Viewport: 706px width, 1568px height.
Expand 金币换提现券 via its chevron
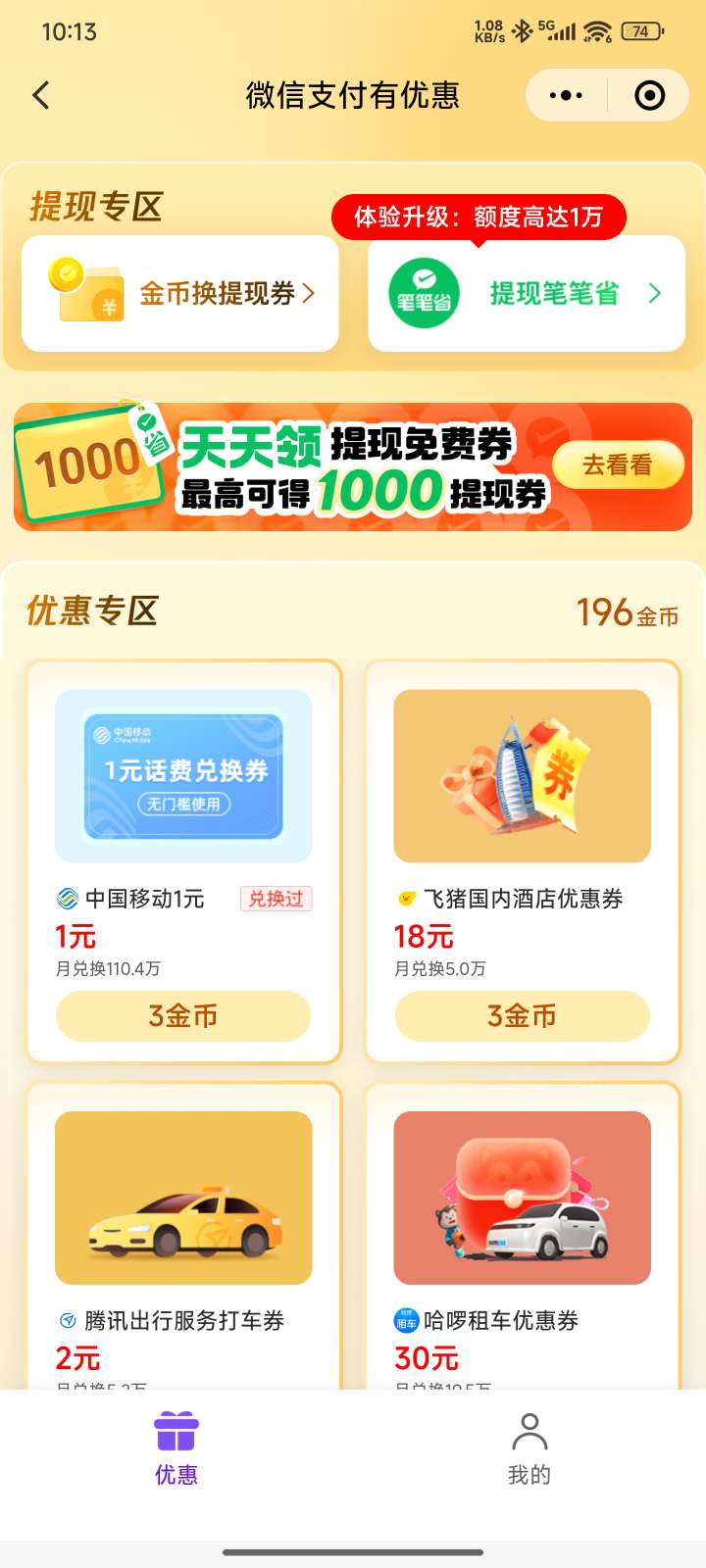310,292
